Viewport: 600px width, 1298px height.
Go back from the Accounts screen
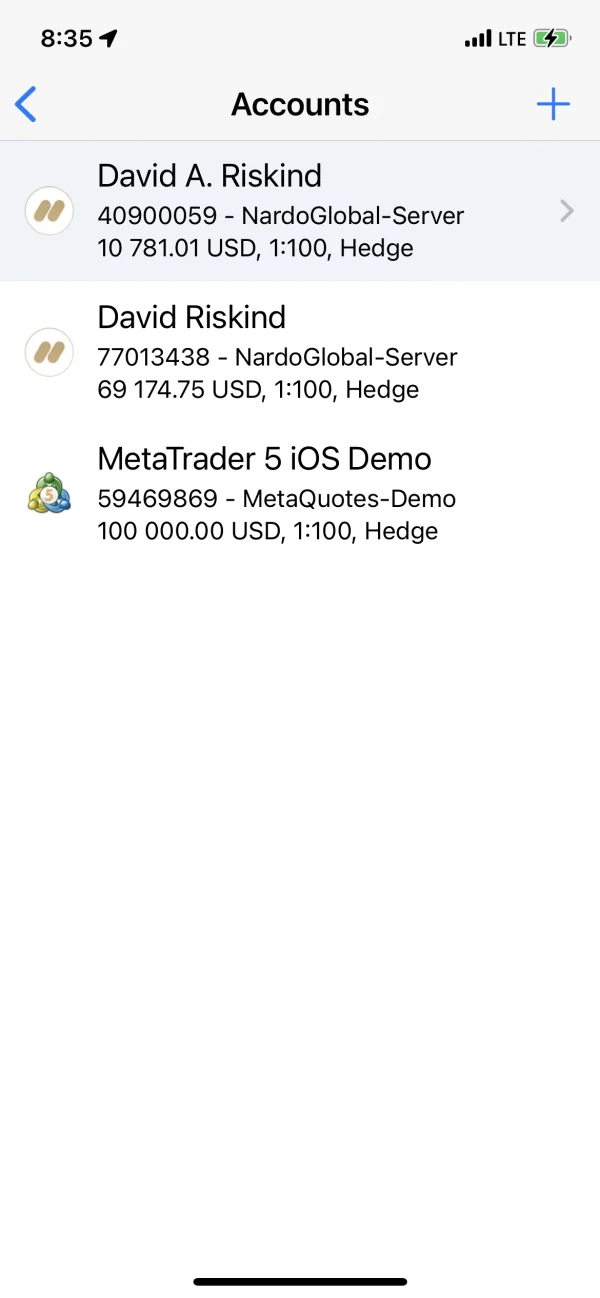point(27,104)
